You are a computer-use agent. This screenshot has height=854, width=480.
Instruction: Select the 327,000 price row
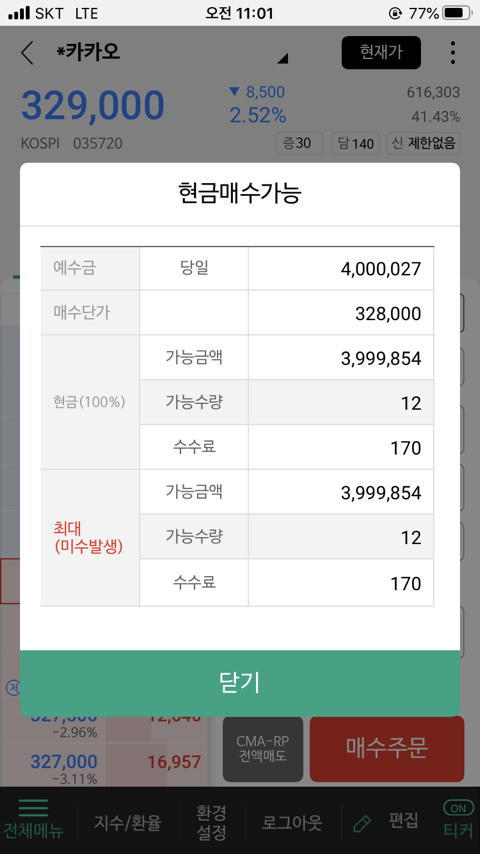tap(104, 765)
